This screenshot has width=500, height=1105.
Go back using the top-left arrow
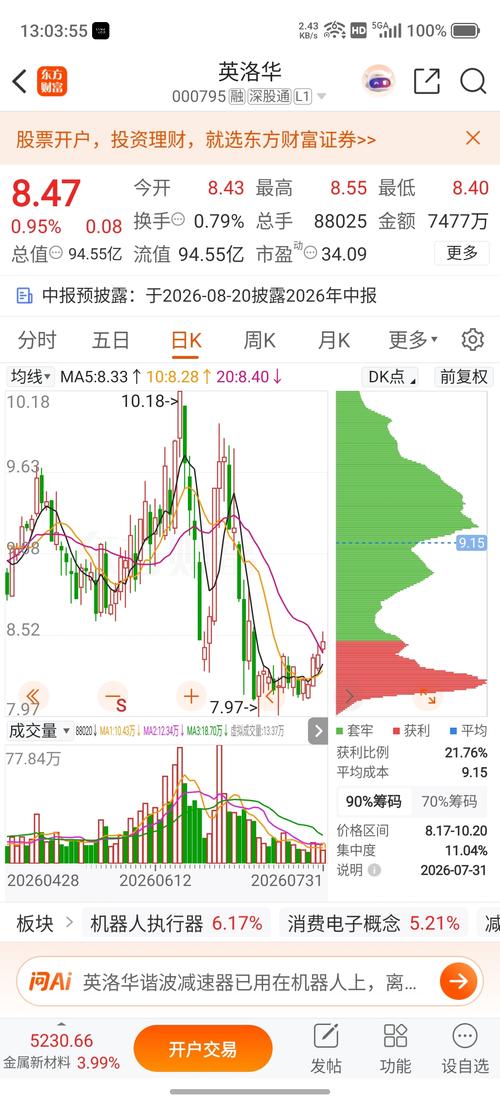coord(19,81)
